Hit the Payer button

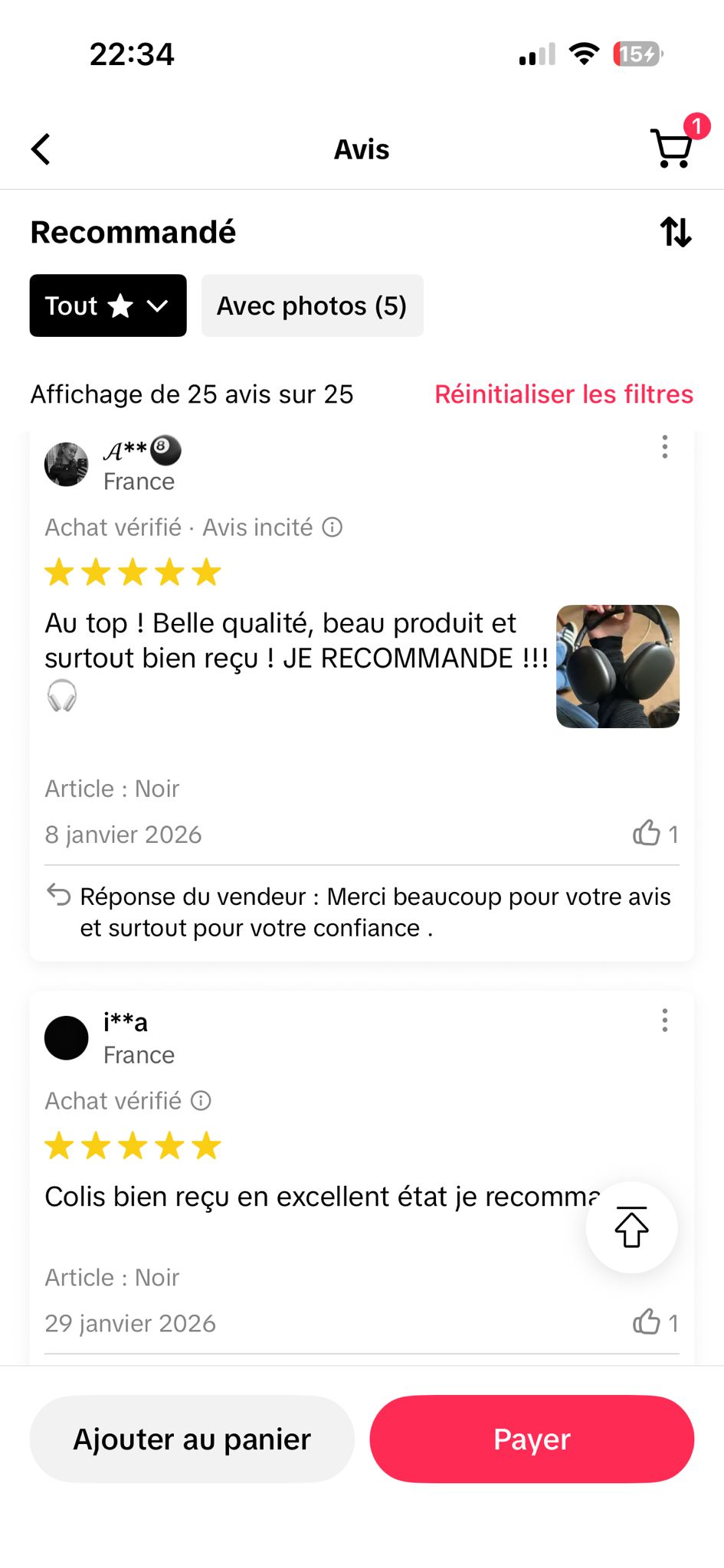click(532, 1439)
